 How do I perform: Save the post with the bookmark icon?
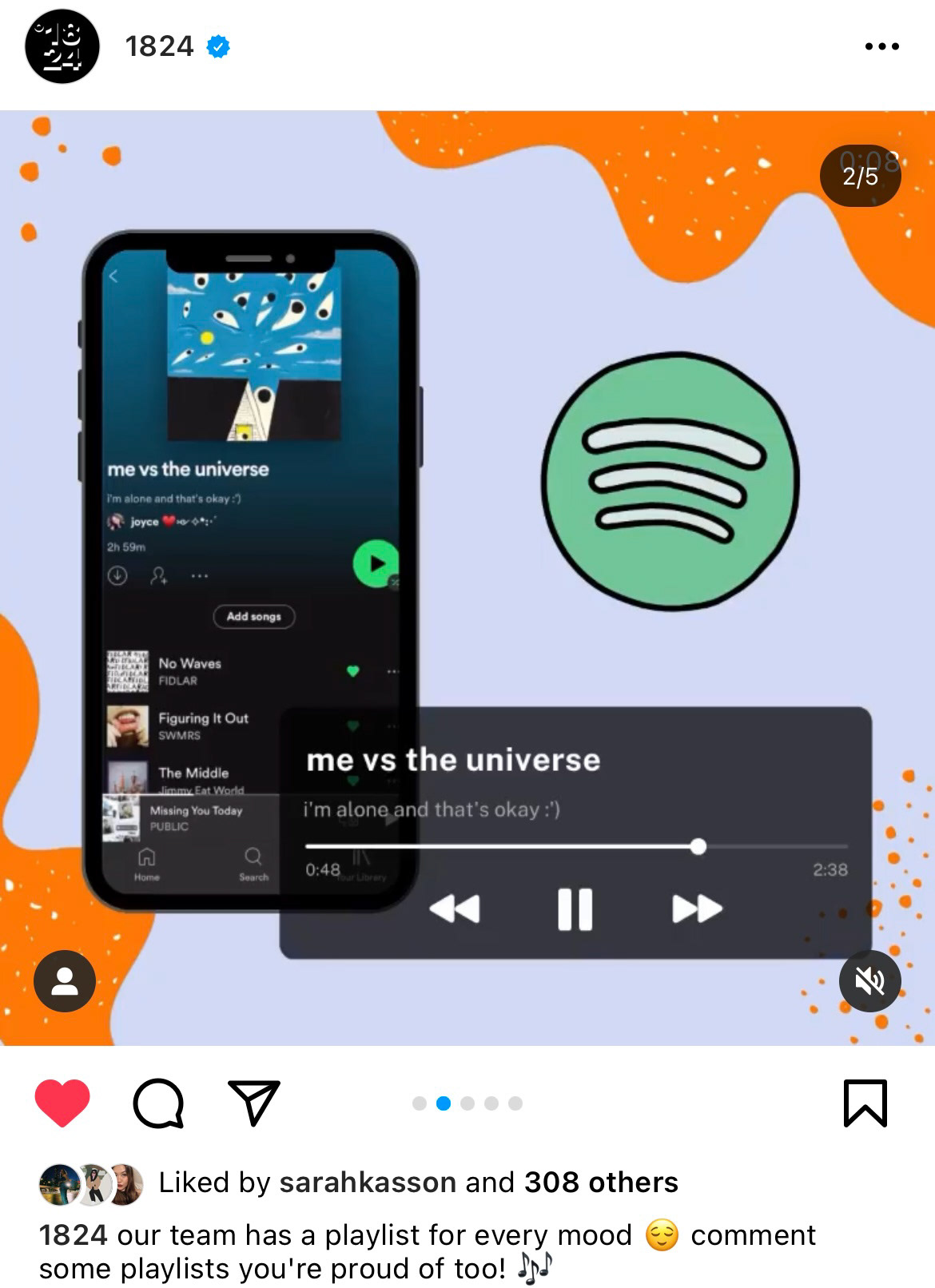(x=865, y=1103)
